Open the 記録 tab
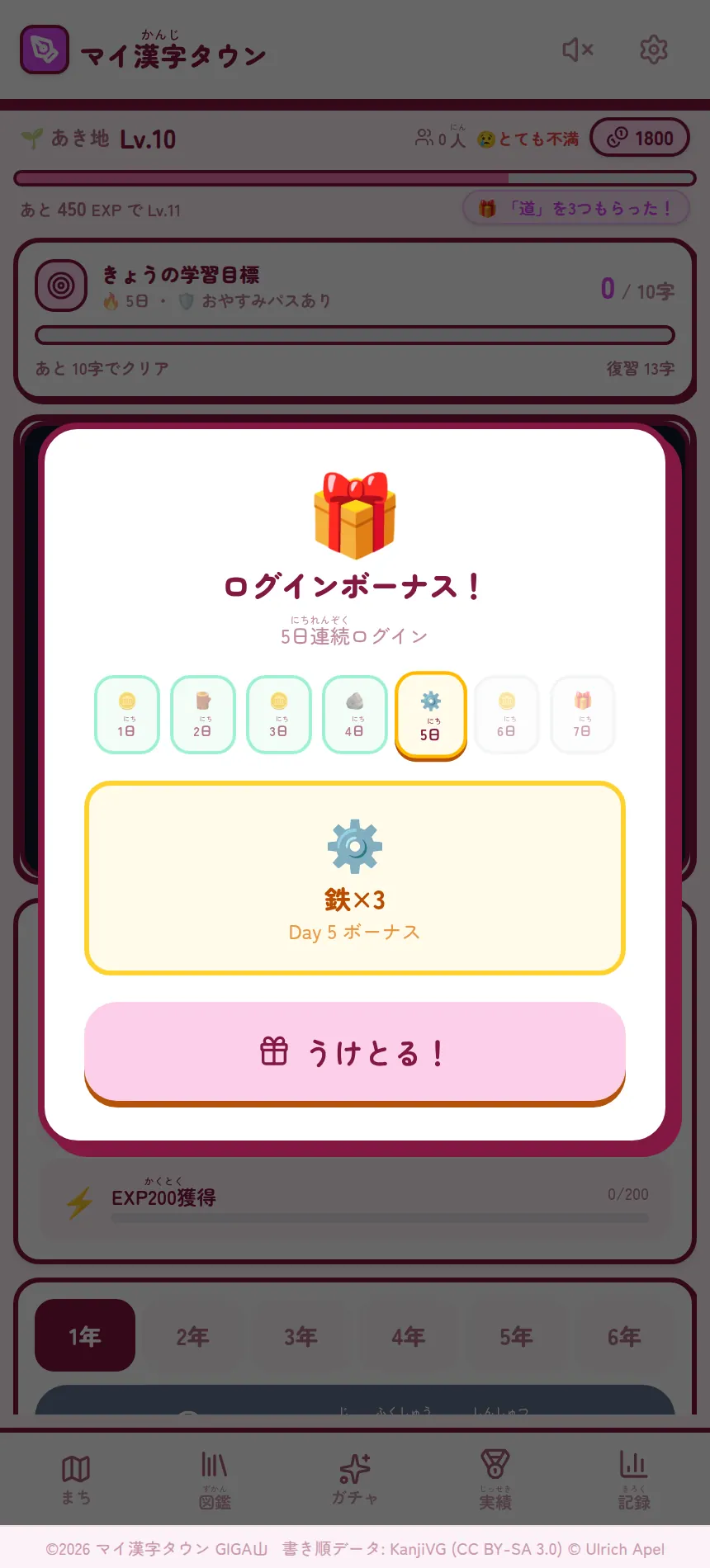Image resolution: width=710 pixels, height=1568 pixels. tap(634, 1480)
